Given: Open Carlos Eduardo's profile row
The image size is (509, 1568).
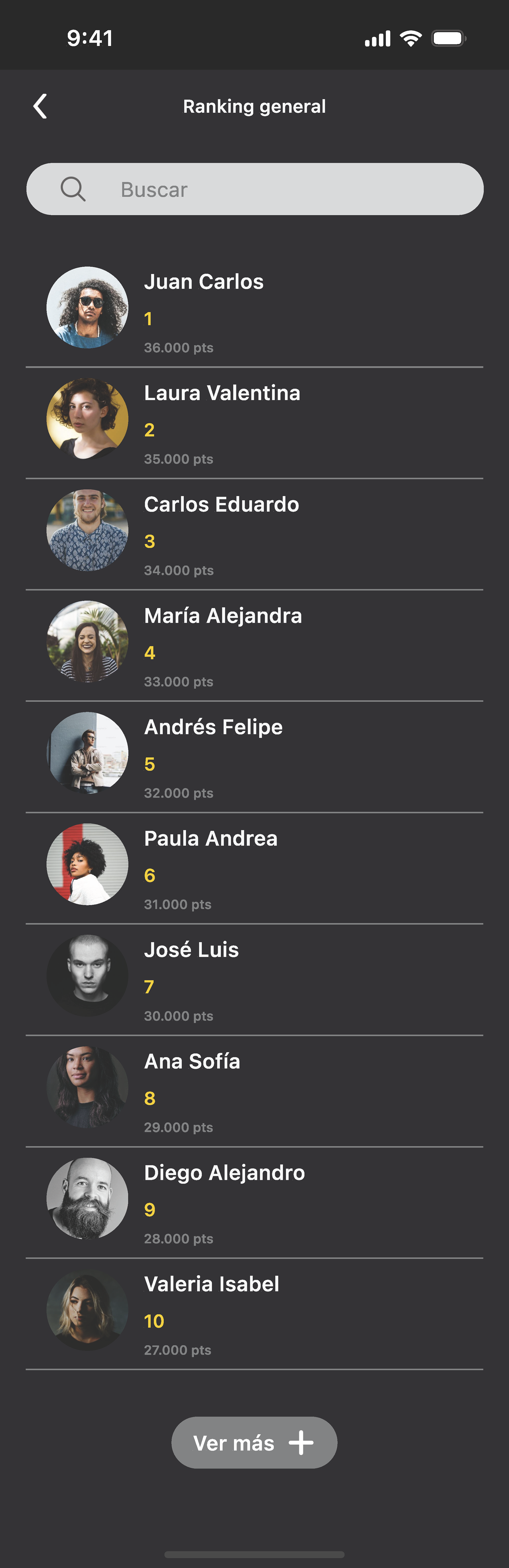Looking at the screenshot, I should (x=254, y=534).
